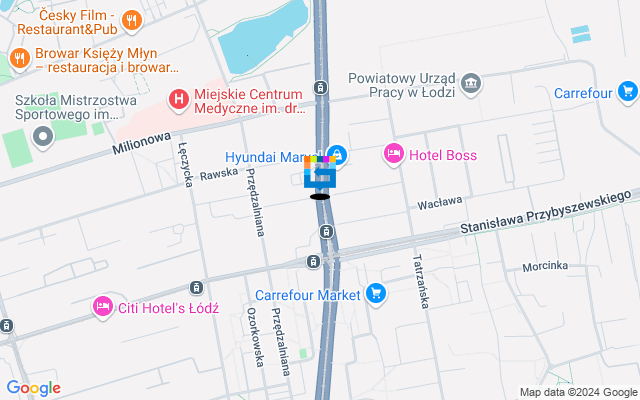The height and width of the screenshot is (400, 640).
Task: Tap the Carrefour shopping cart pin
Action: (627, 92)
